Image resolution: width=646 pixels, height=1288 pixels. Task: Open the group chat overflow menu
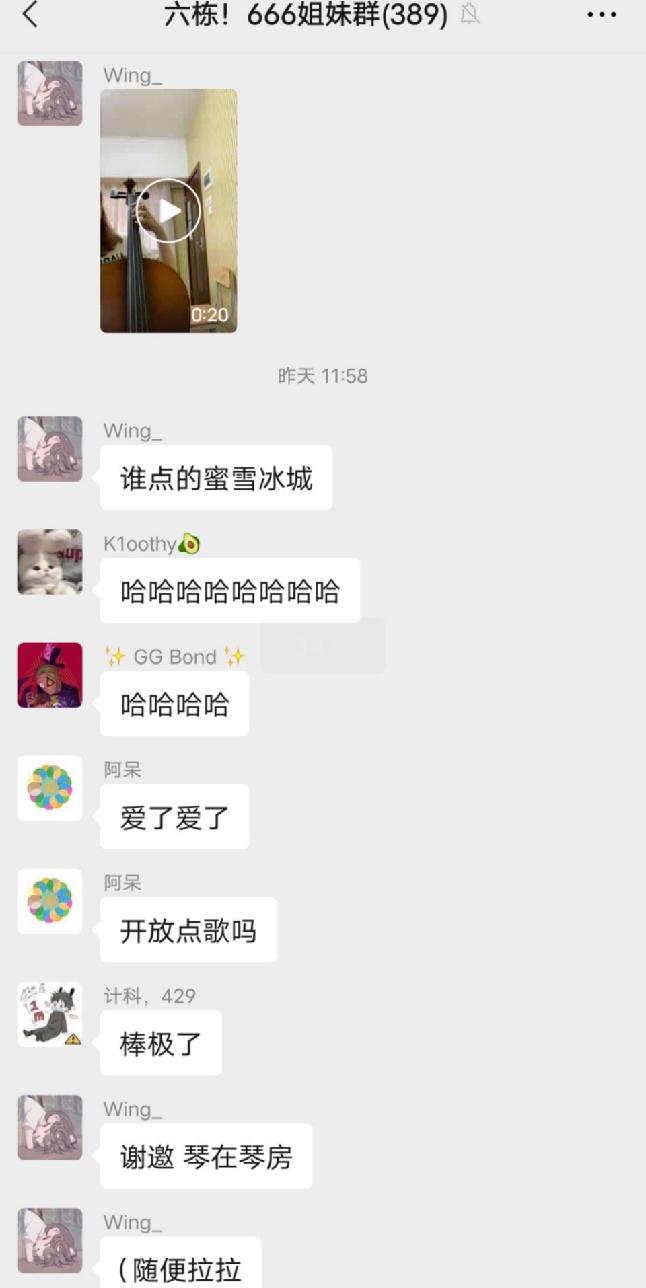[x=601, y=15]
